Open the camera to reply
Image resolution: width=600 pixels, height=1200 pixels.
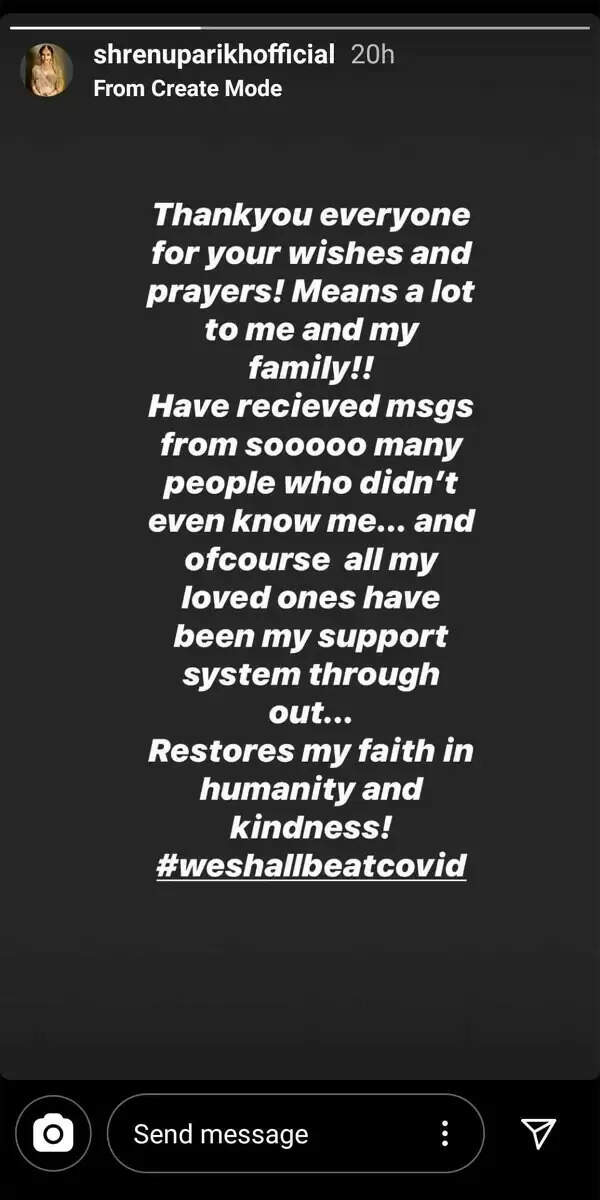pos(53,1133)
